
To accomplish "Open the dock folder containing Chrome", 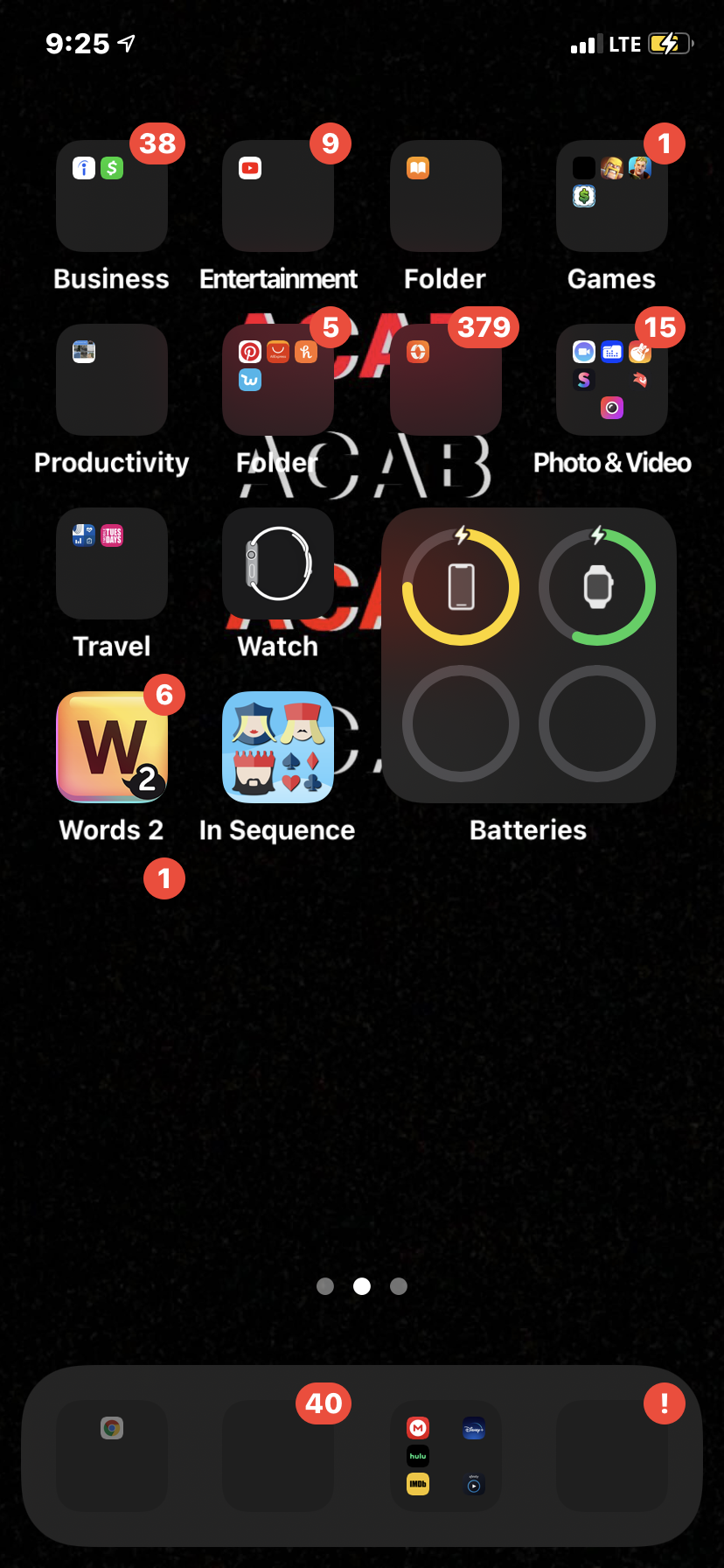I will (112, 1456).
